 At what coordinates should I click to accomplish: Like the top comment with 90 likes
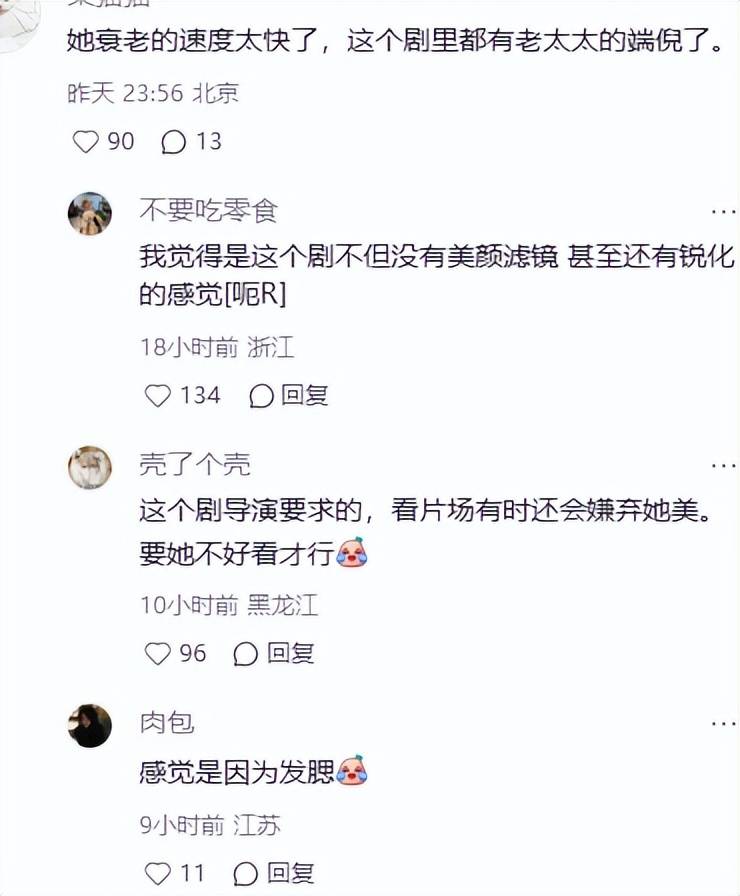(x=86, y=141)
